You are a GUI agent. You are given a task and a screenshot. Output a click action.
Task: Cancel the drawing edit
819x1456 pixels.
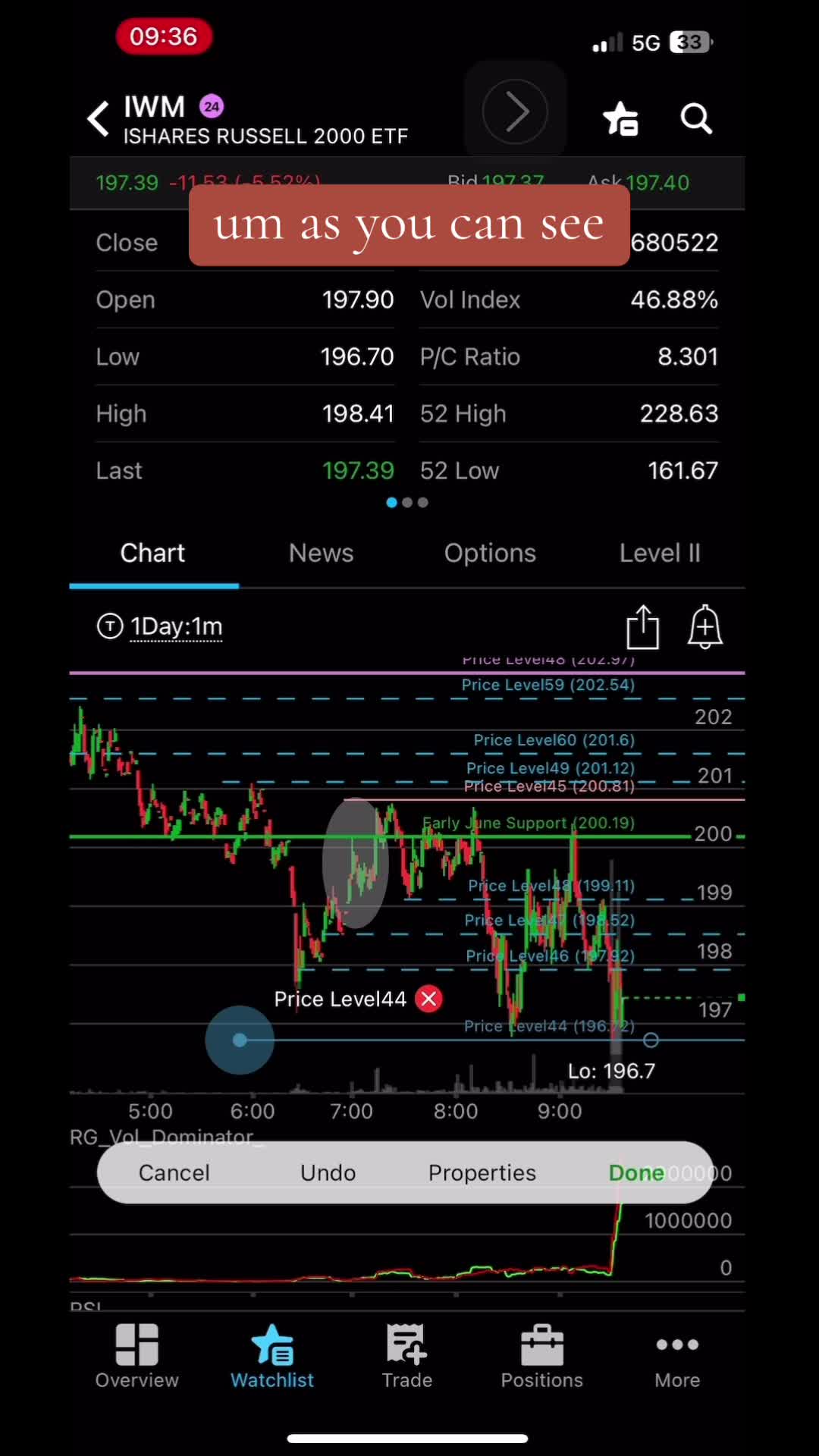(174, 1172)
